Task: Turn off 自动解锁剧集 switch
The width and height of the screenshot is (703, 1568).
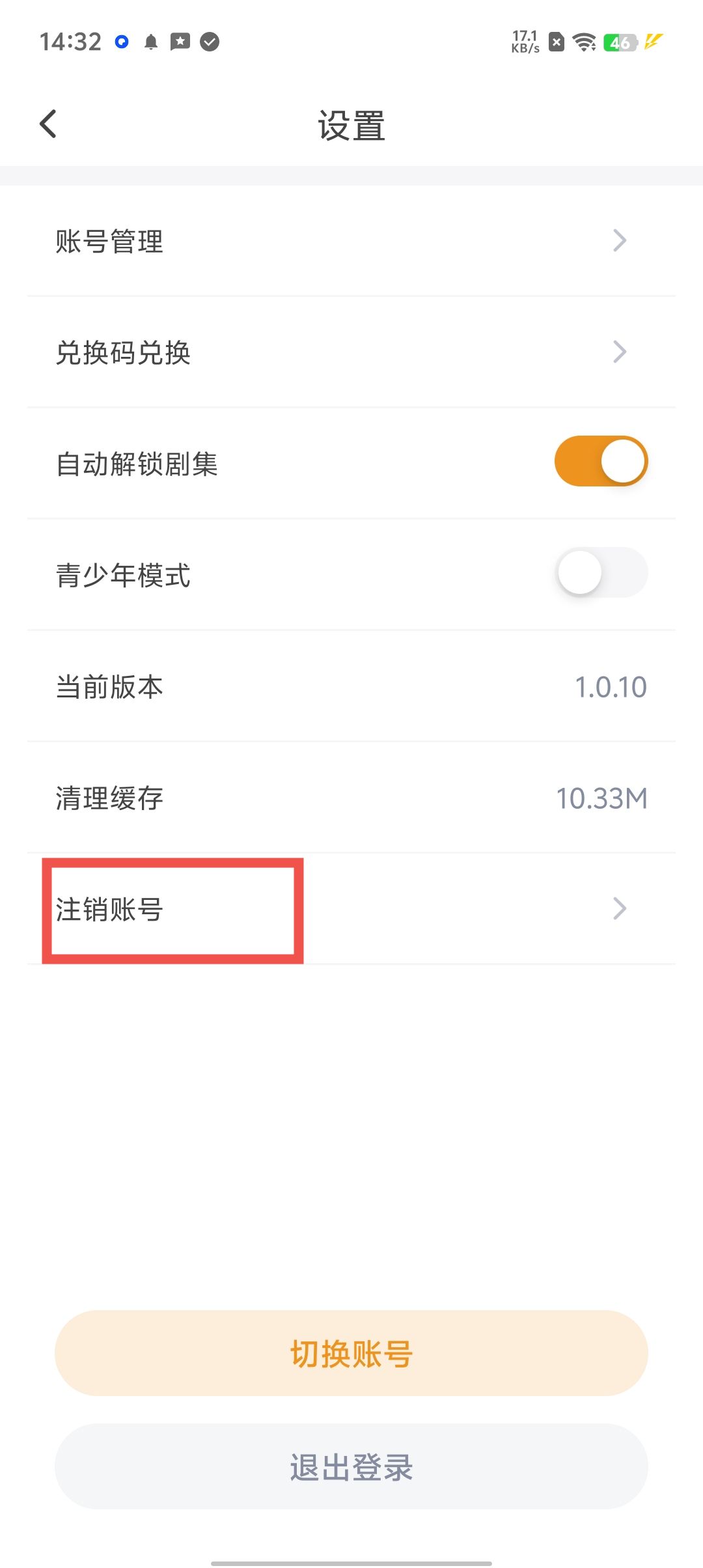Action: coord(600,461)
